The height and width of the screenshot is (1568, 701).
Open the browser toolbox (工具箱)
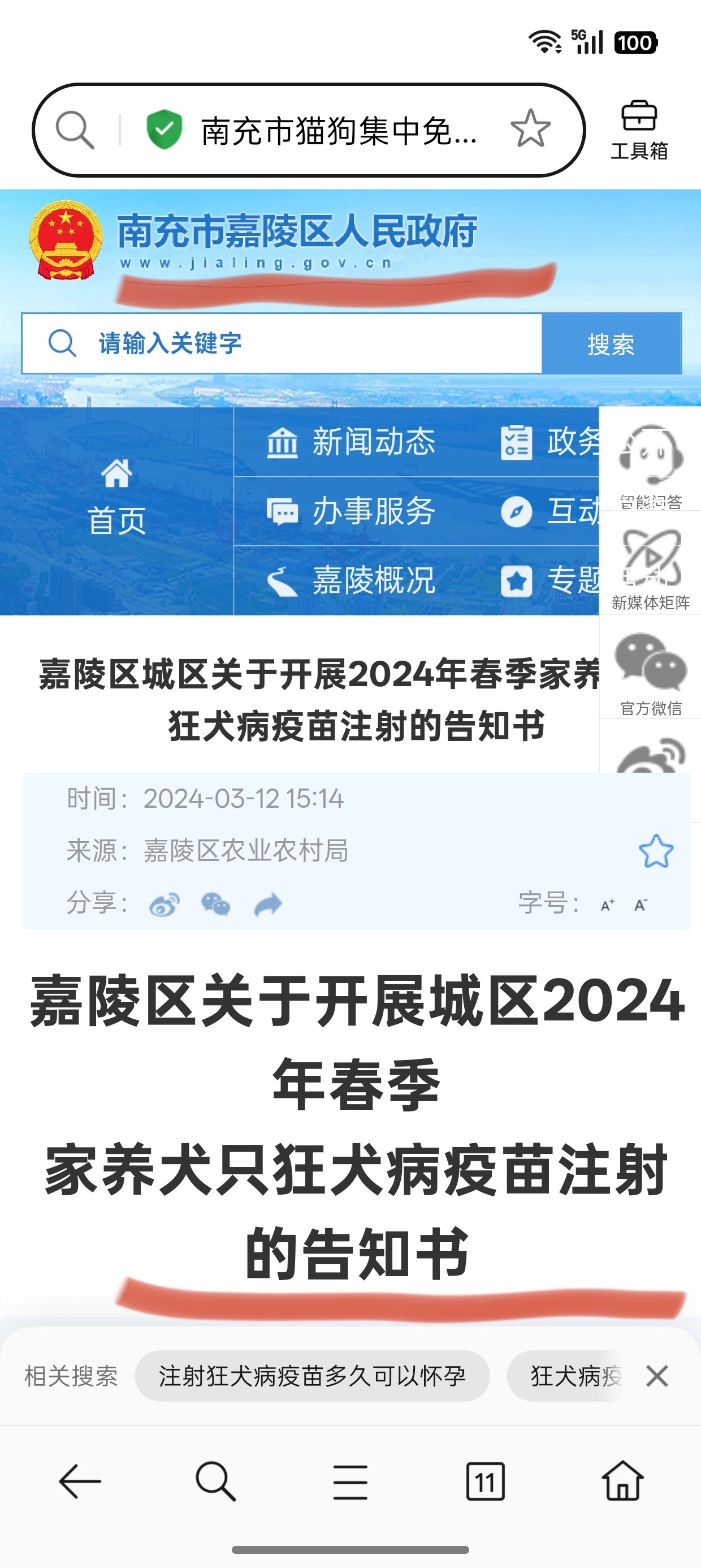click(639, 130)
